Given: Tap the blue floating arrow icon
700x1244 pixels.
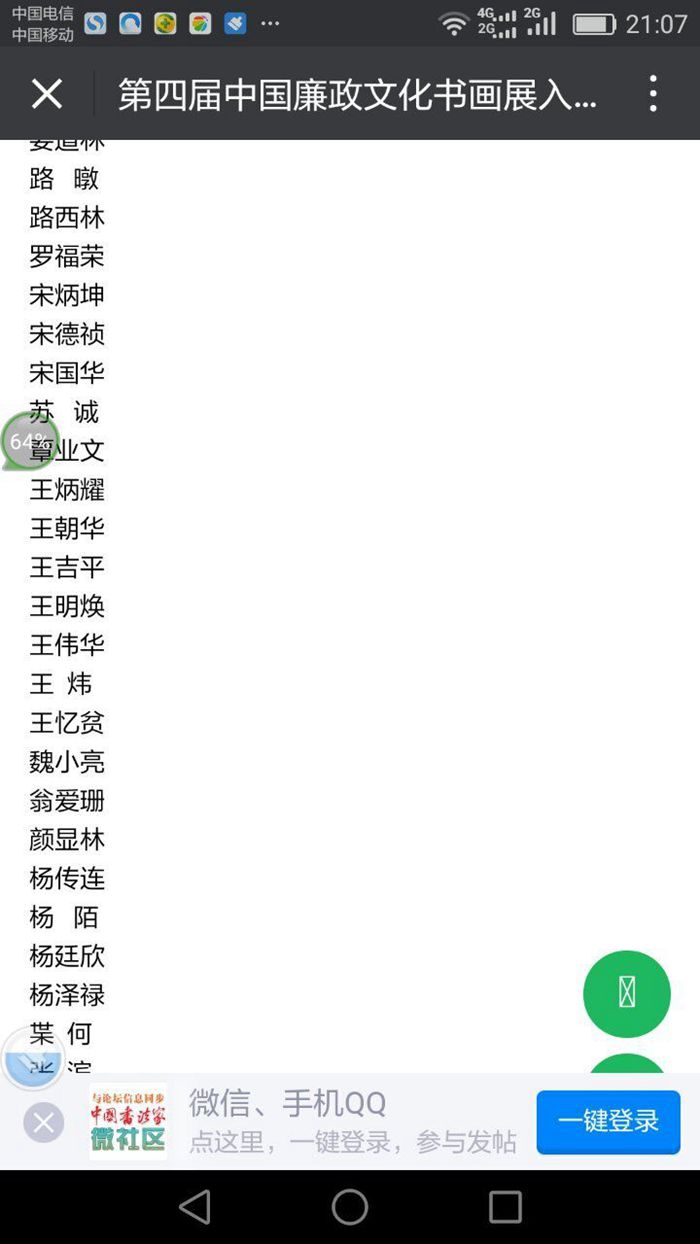Looking at the screenshot, I should click(x=32, y=1057).
